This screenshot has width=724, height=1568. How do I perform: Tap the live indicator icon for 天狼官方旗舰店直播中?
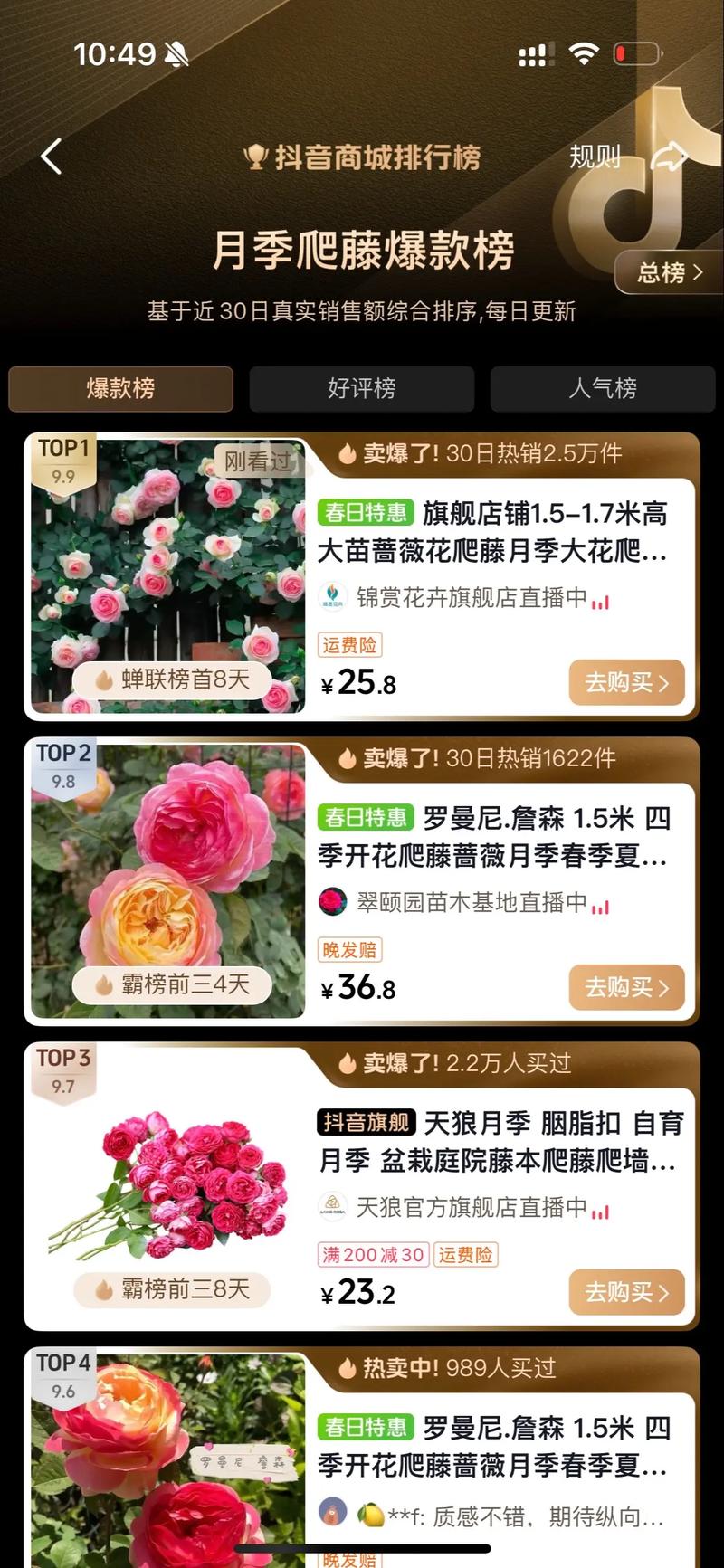tap(598, 1207)
